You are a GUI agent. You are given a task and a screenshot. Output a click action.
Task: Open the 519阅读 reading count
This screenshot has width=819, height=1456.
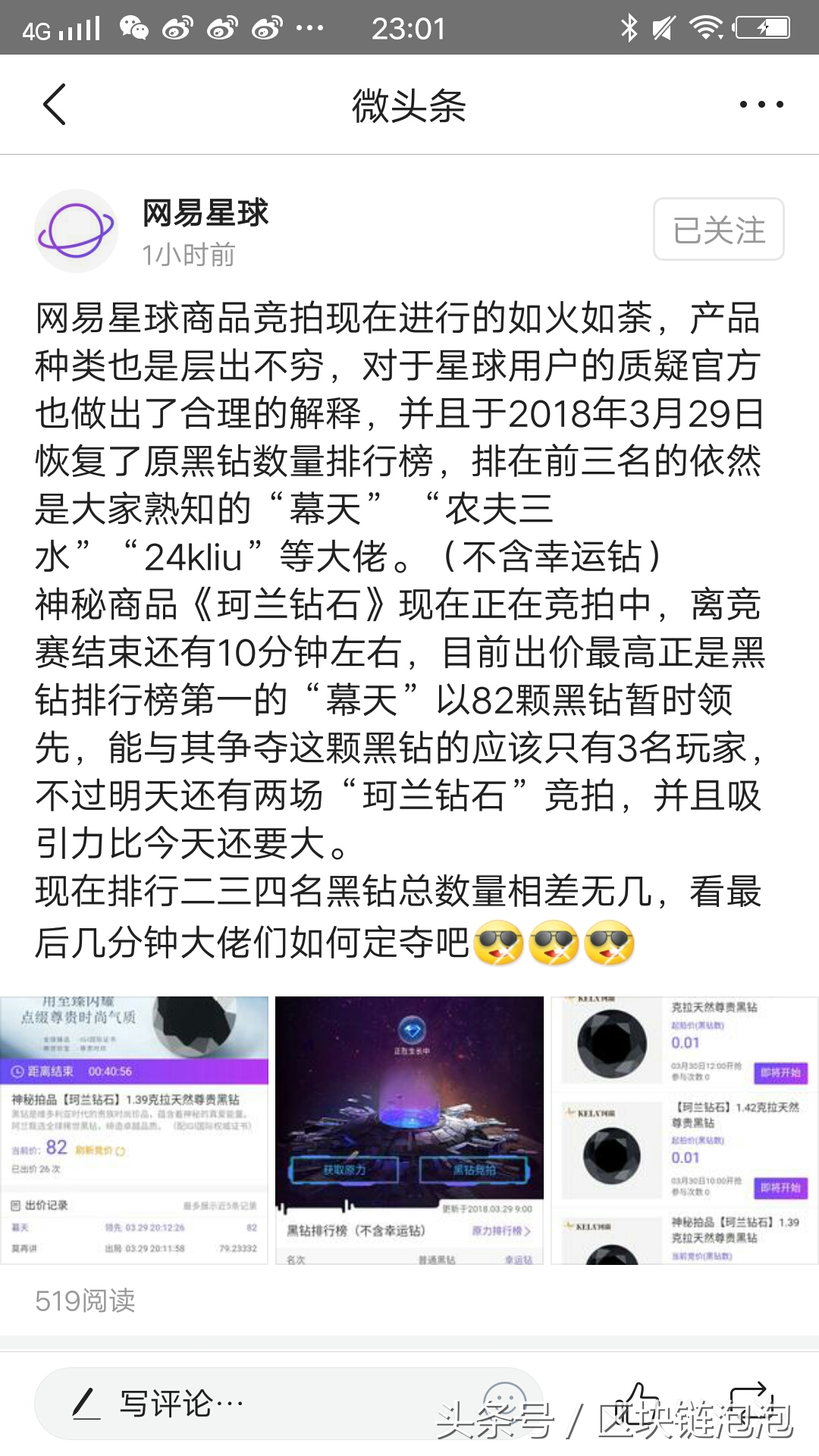(86, 1298)
